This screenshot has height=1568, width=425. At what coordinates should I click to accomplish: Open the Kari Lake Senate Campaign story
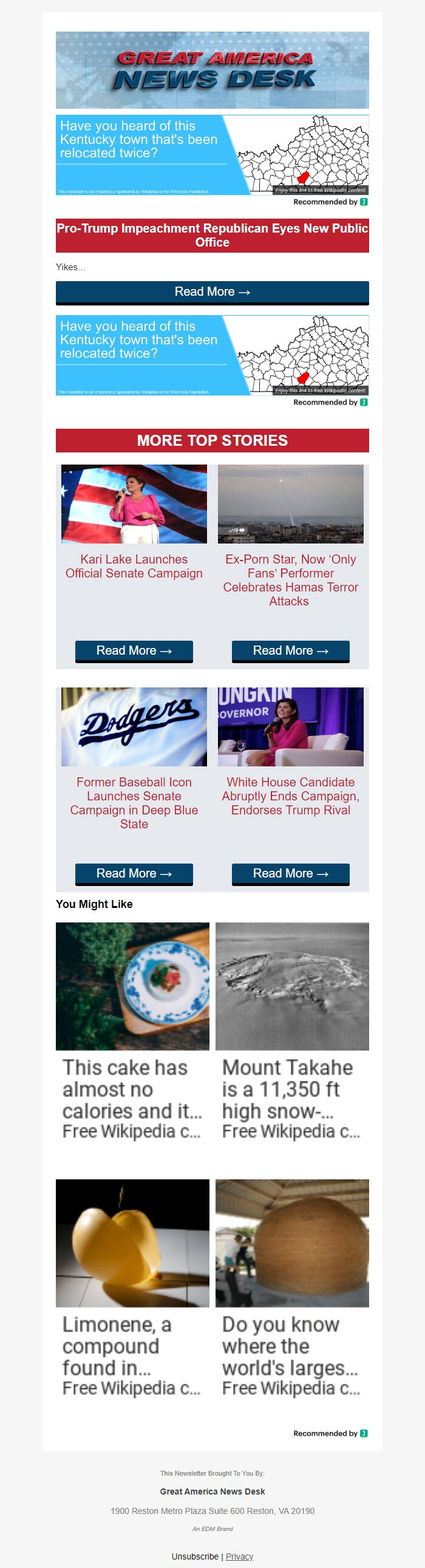pyautogui.click(x=134, y=566)
